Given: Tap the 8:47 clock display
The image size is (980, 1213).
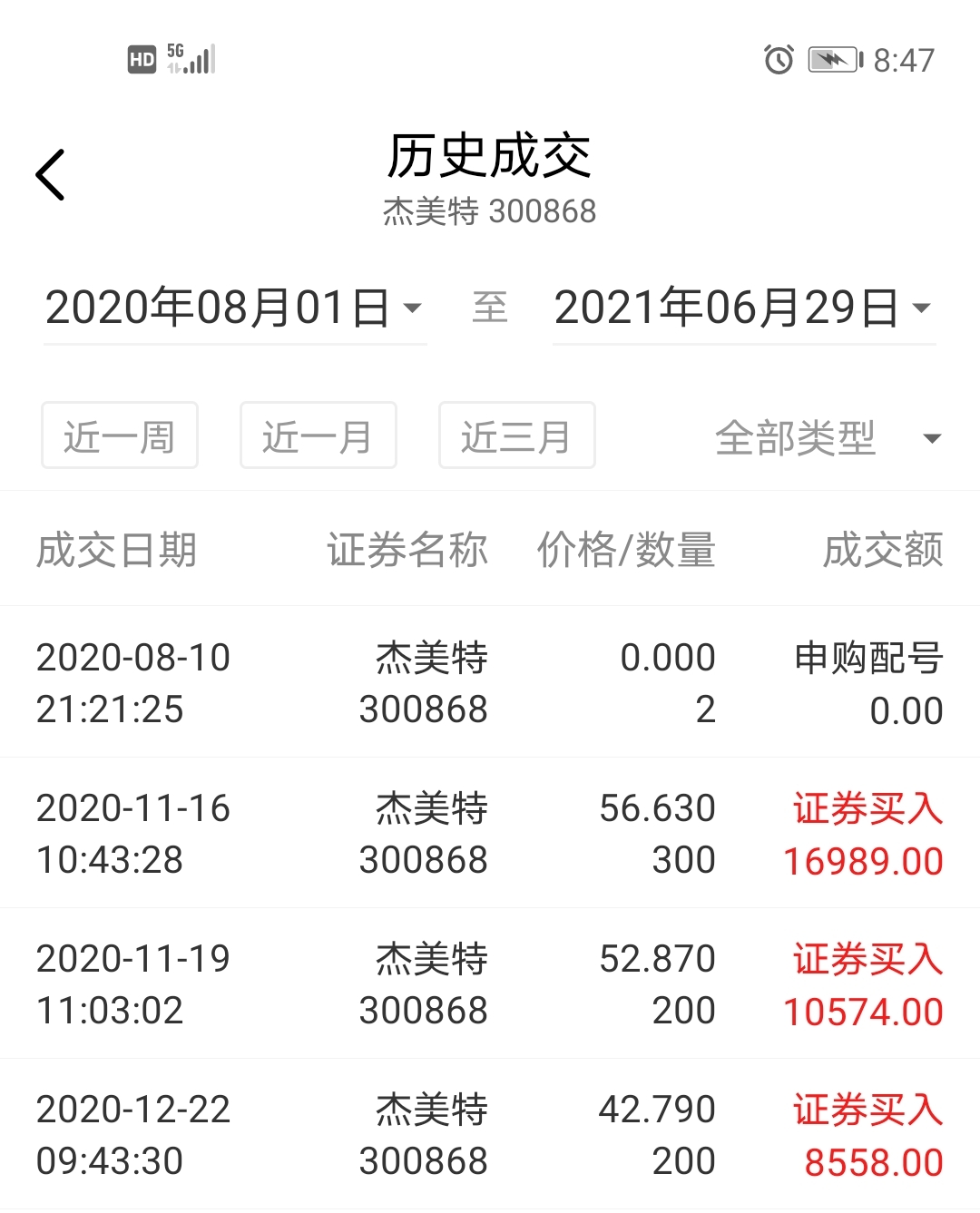Looking at the screenshot, I should [902, 59].
